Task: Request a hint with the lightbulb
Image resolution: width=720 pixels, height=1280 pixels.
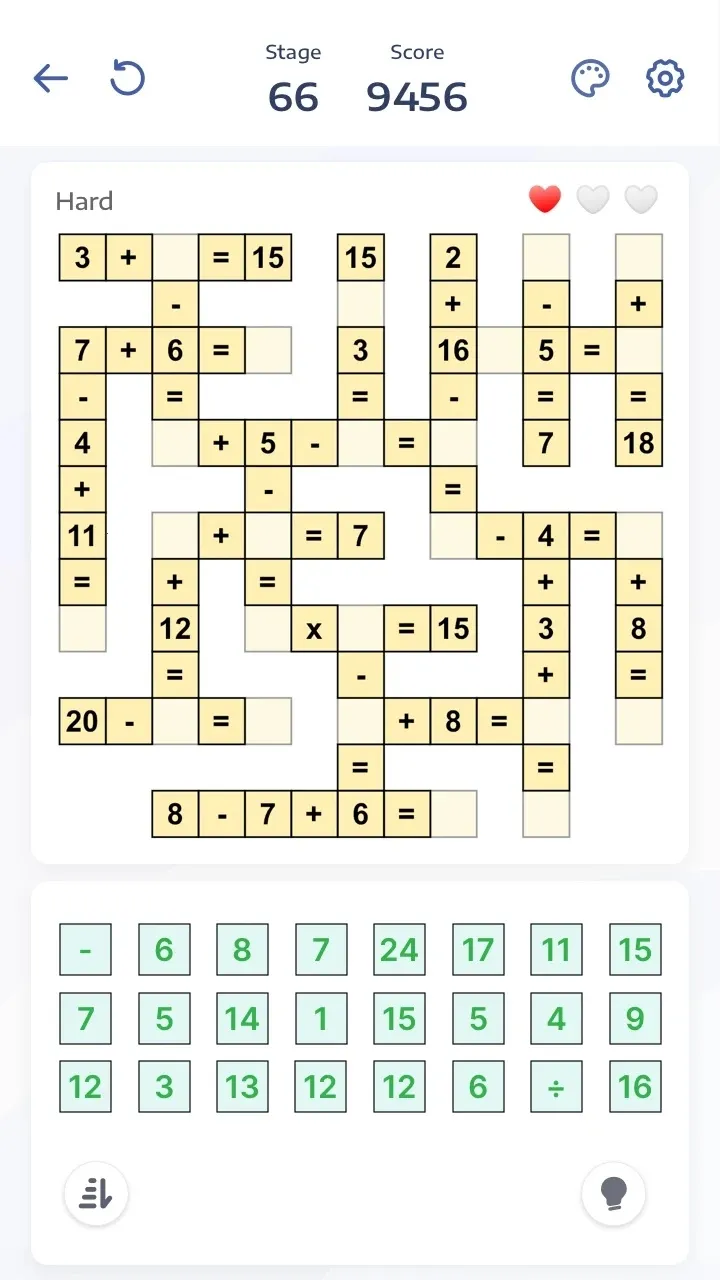Action: [x=613, y=1193]
